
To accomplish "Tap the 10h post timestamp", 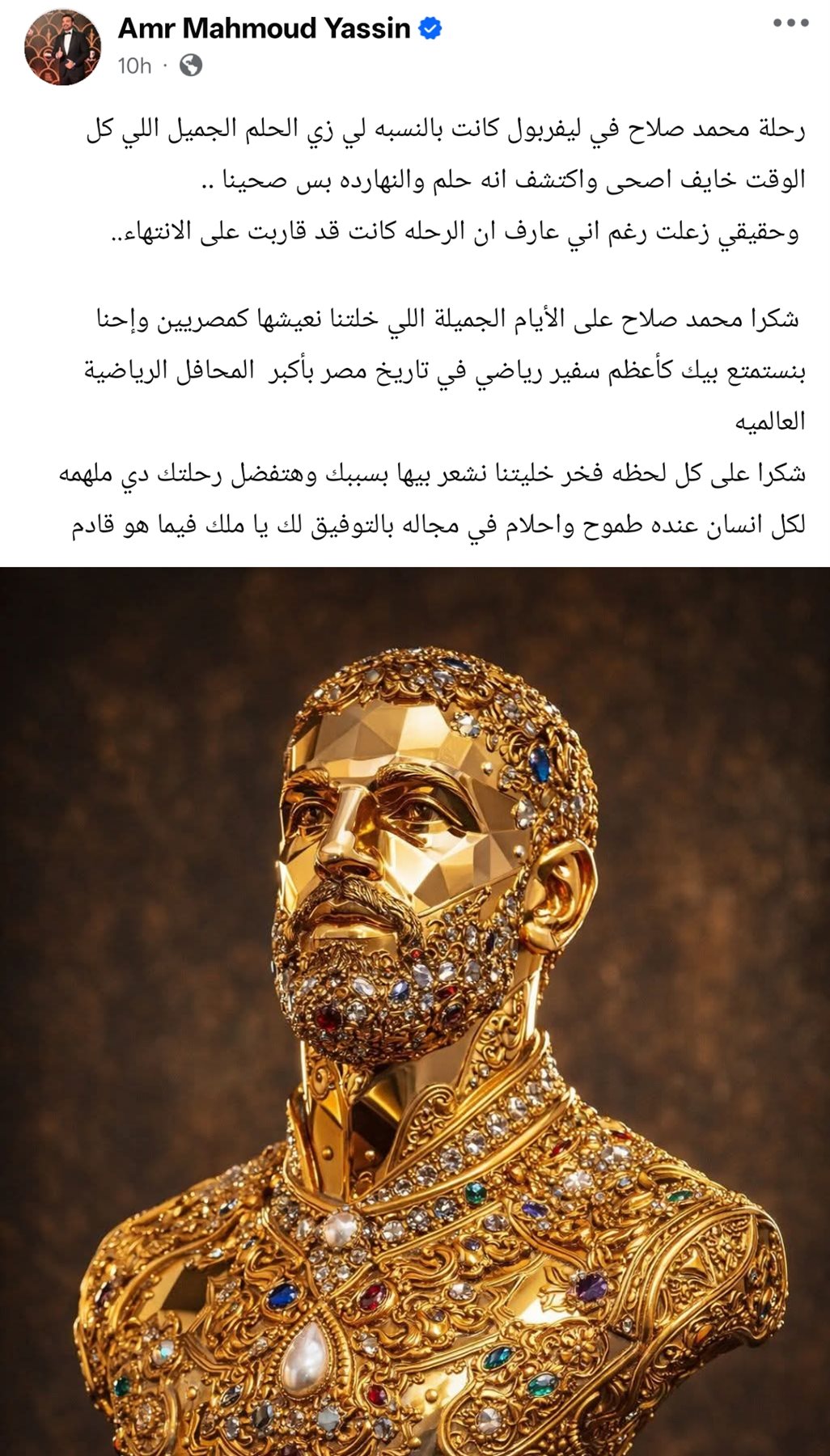I will pyautogui.click(x=134, y=66).
